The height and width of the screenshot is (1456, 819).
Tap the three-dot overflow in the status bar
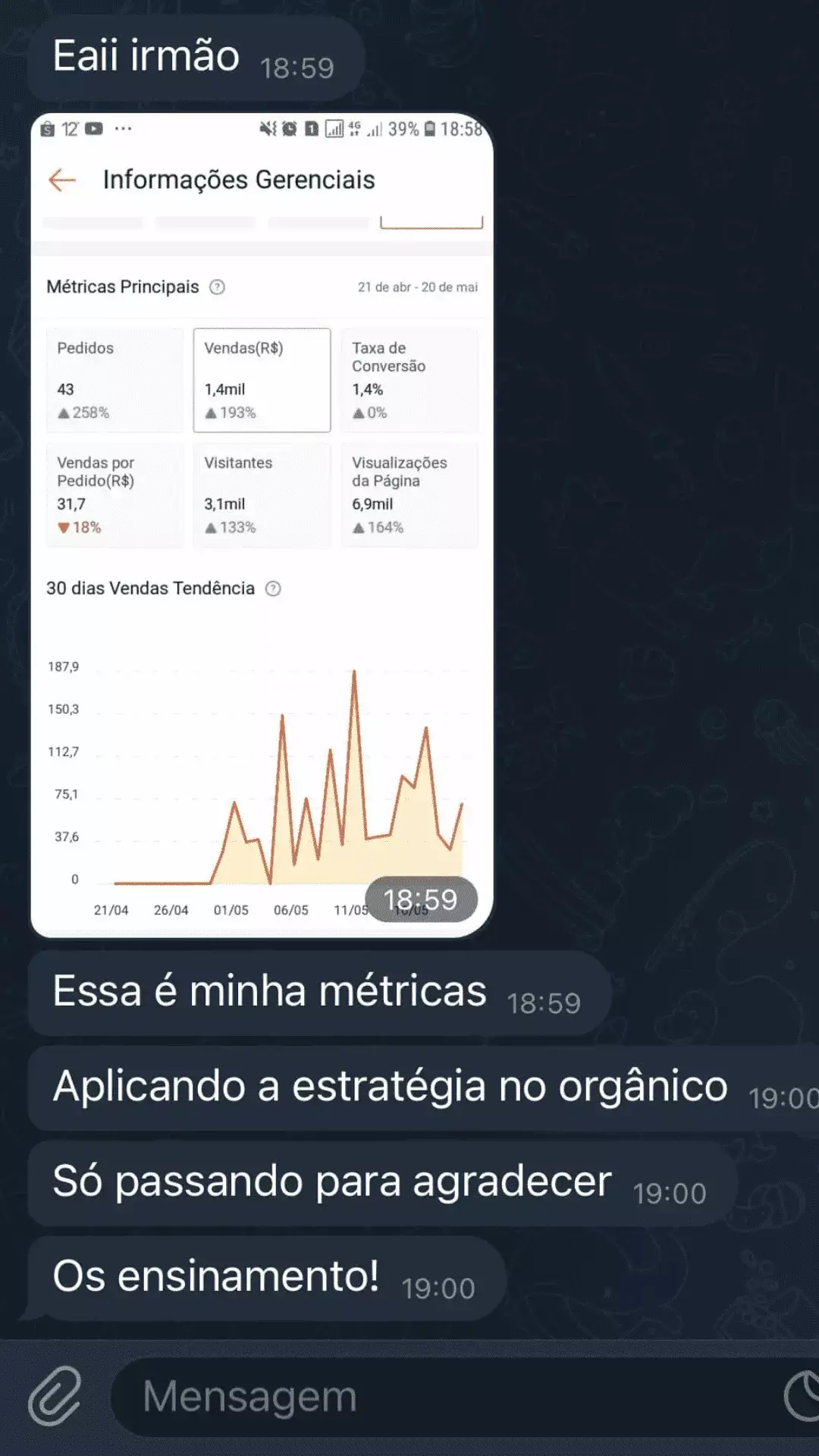121,129
